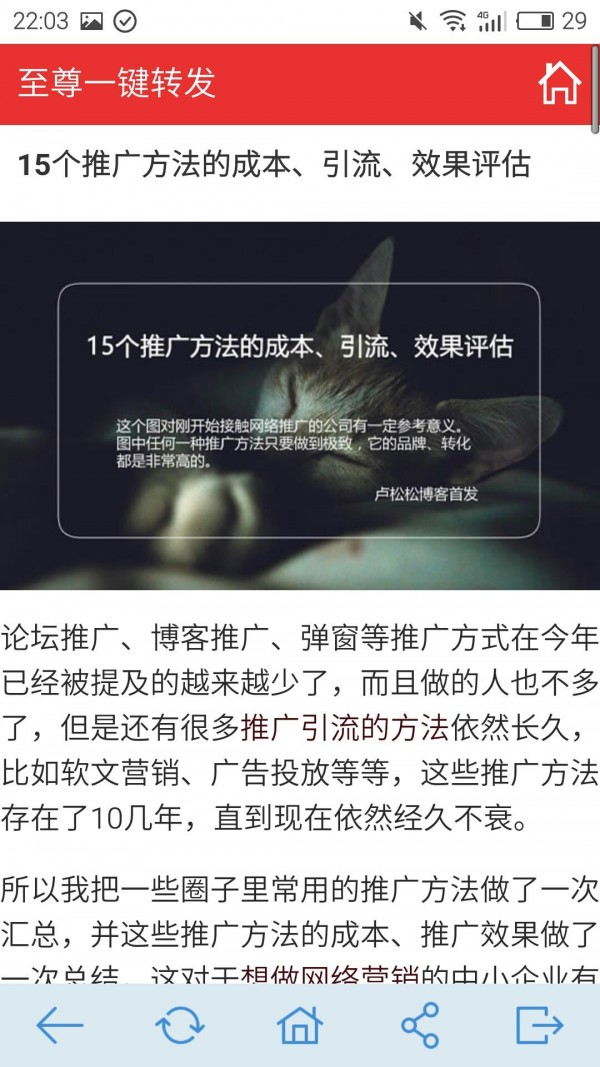600x1067 pixels.
Task: Share this article
Action: 420,1026
